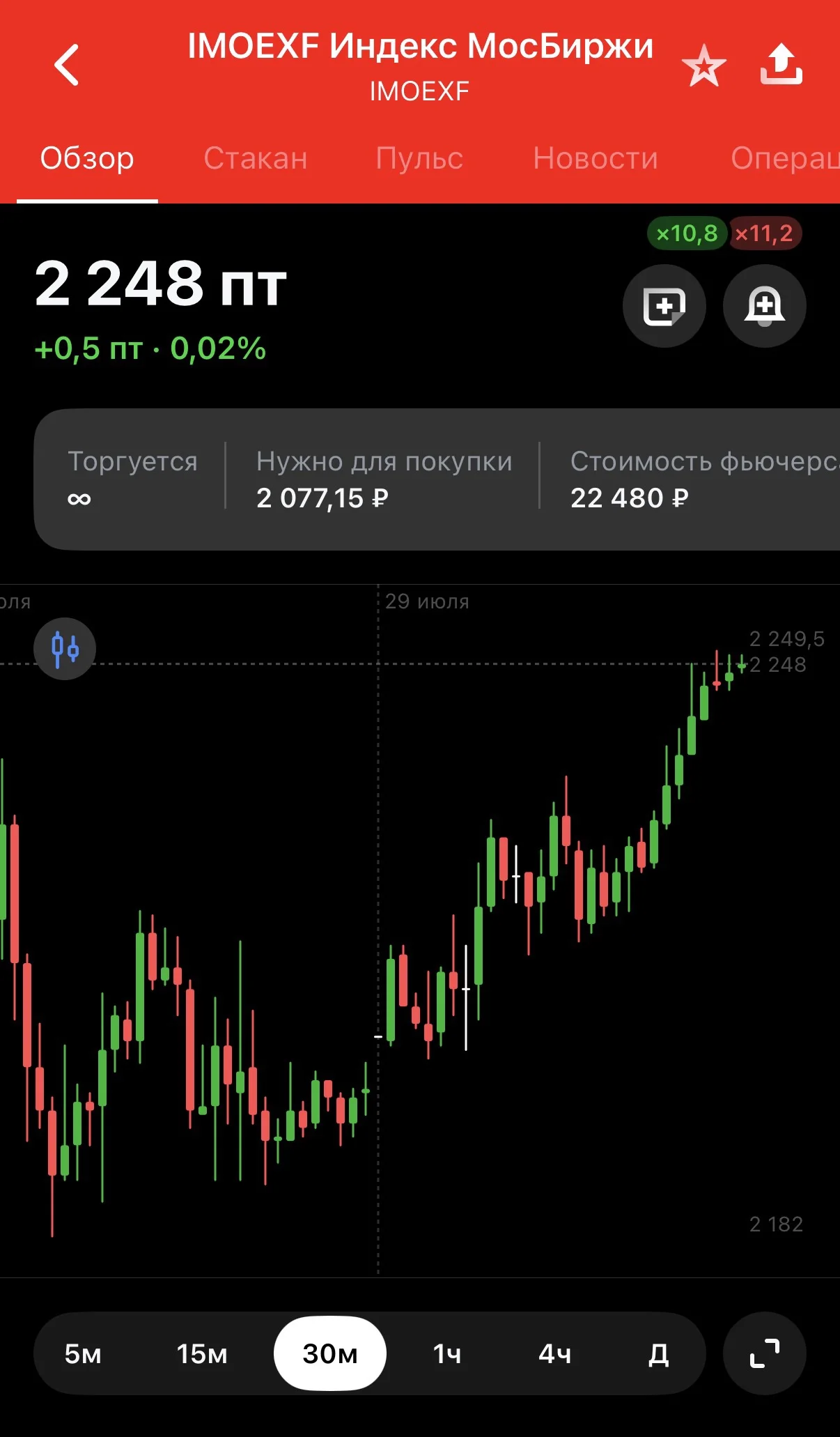Viewport: 840px width, 1437px height.
Task: Add IMOEXF to favorites with the star
Action: click(703, 66)
